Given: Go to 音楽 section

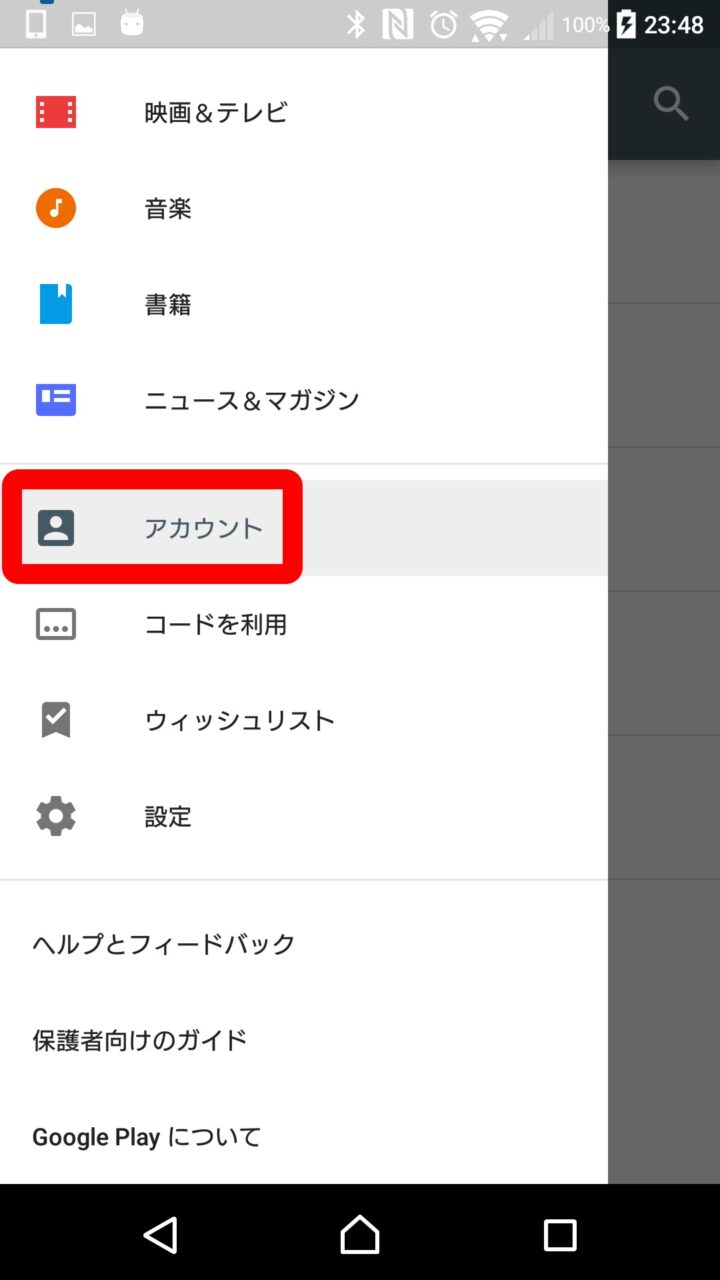Looking at the screenshot, I should click(x=168, y=208).
